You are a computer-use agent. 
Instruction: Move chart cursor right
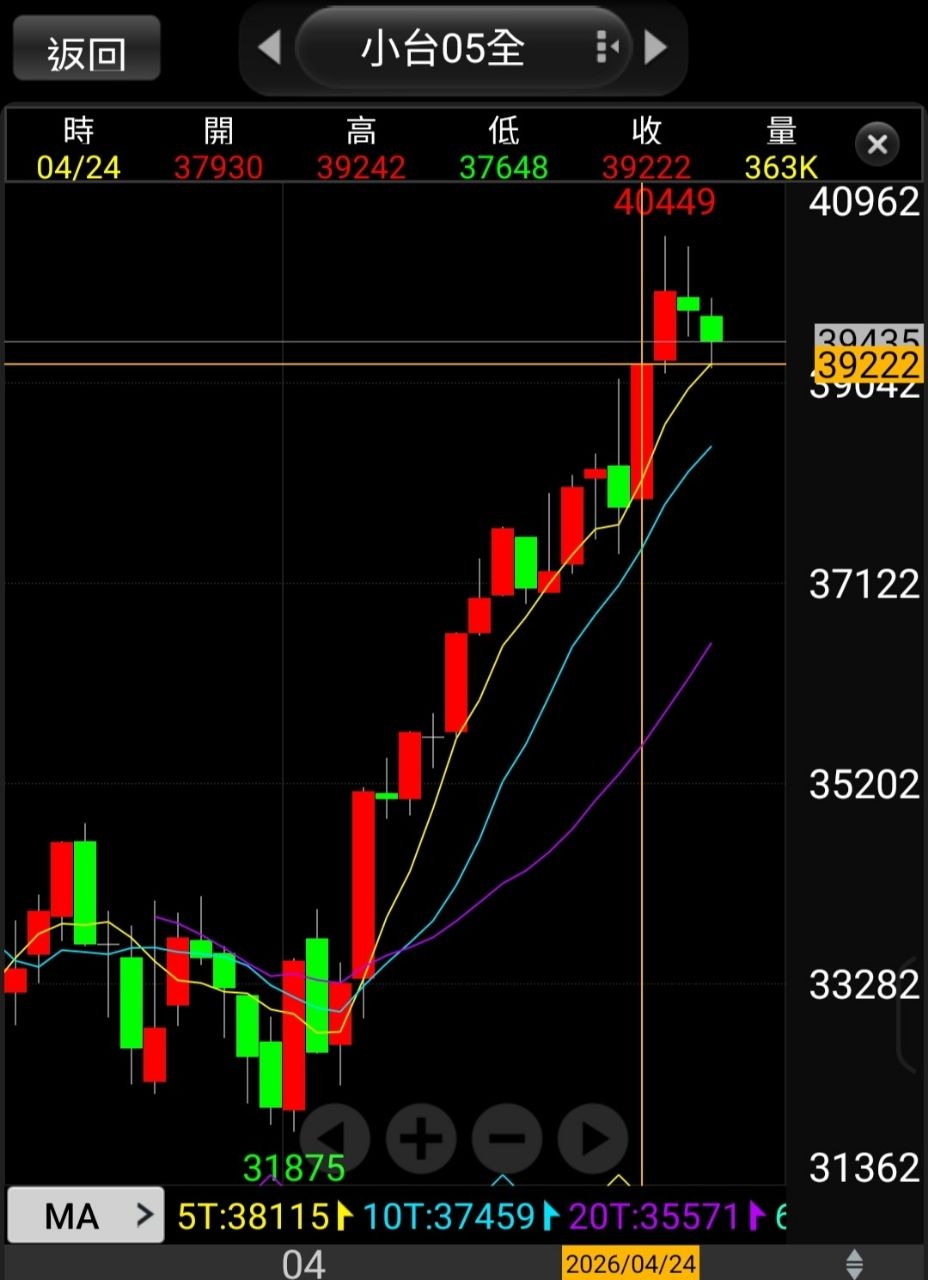[593, 1137]
